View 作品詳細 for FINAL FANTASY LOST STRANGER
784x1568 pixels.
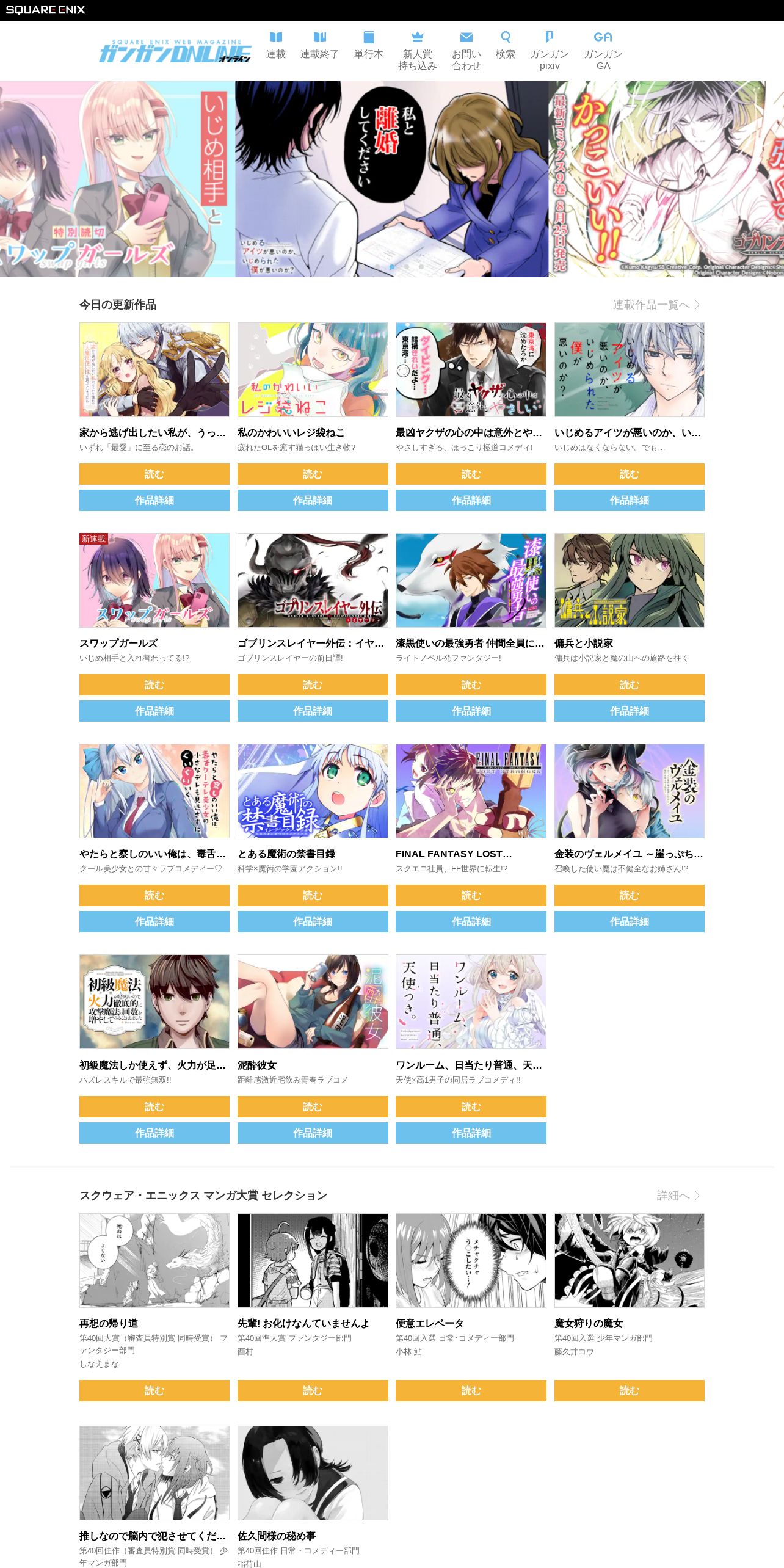[471, 921]
